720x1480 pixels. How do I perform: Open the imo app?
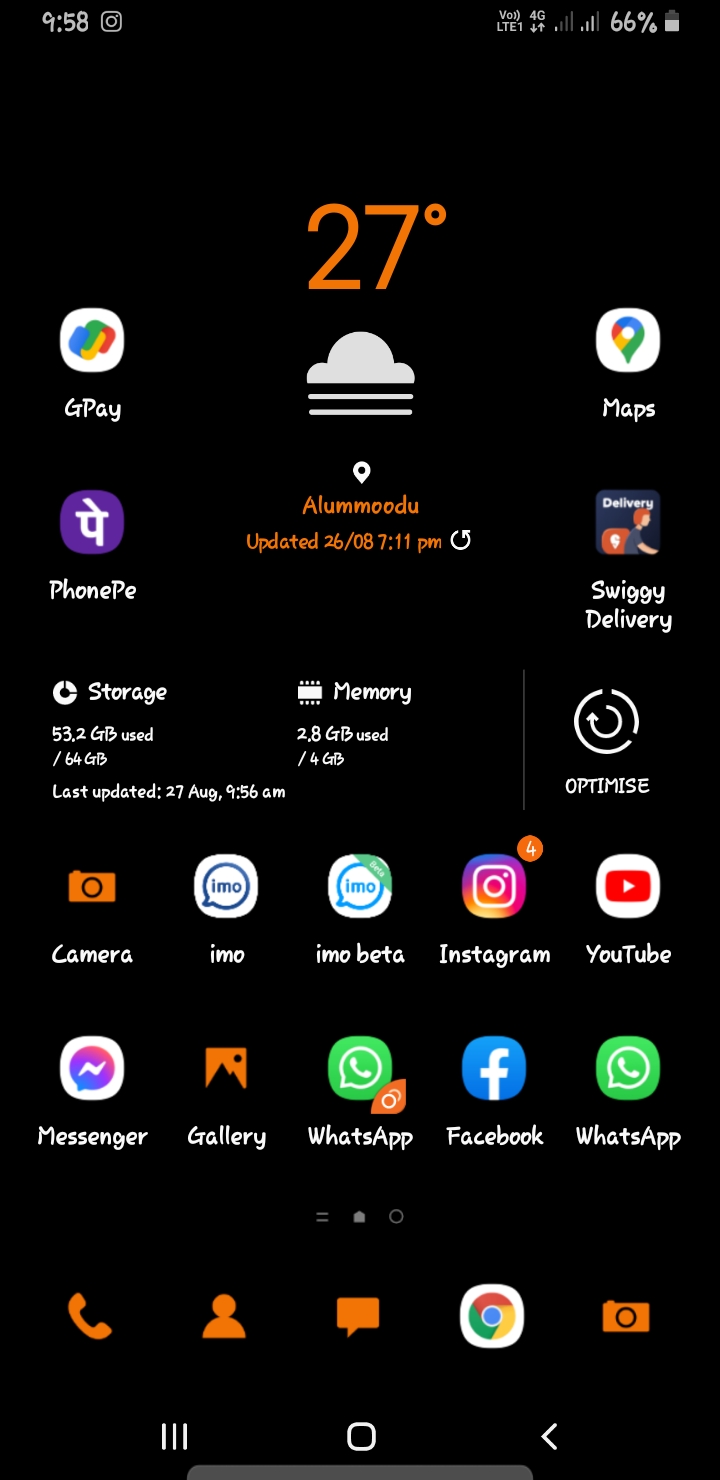(x=226, y=886)
